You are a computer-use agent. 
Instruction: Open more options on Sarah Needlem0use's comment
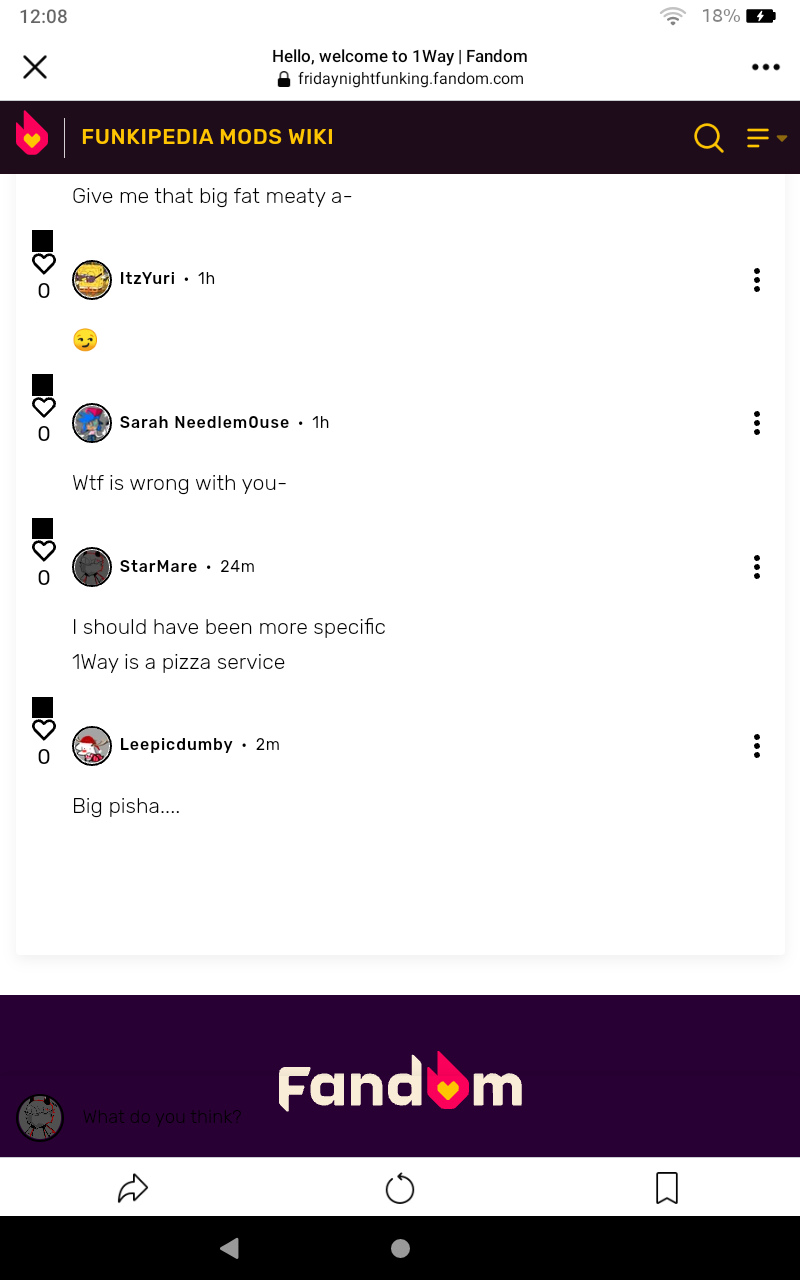point(757,423)
